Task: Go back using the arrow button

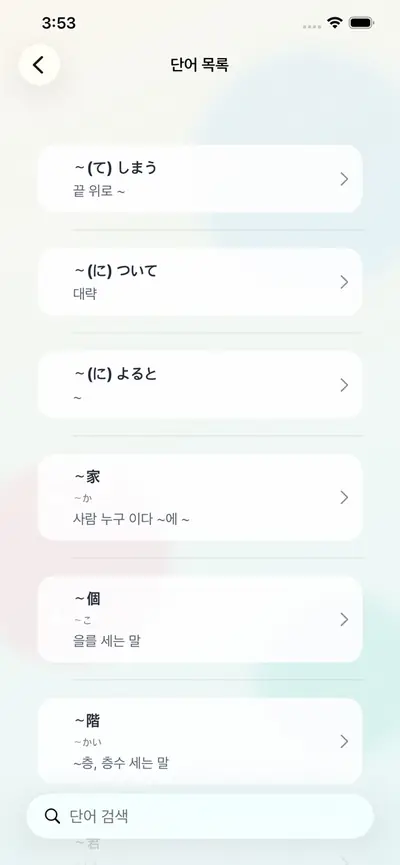Action: click(39, 65)
